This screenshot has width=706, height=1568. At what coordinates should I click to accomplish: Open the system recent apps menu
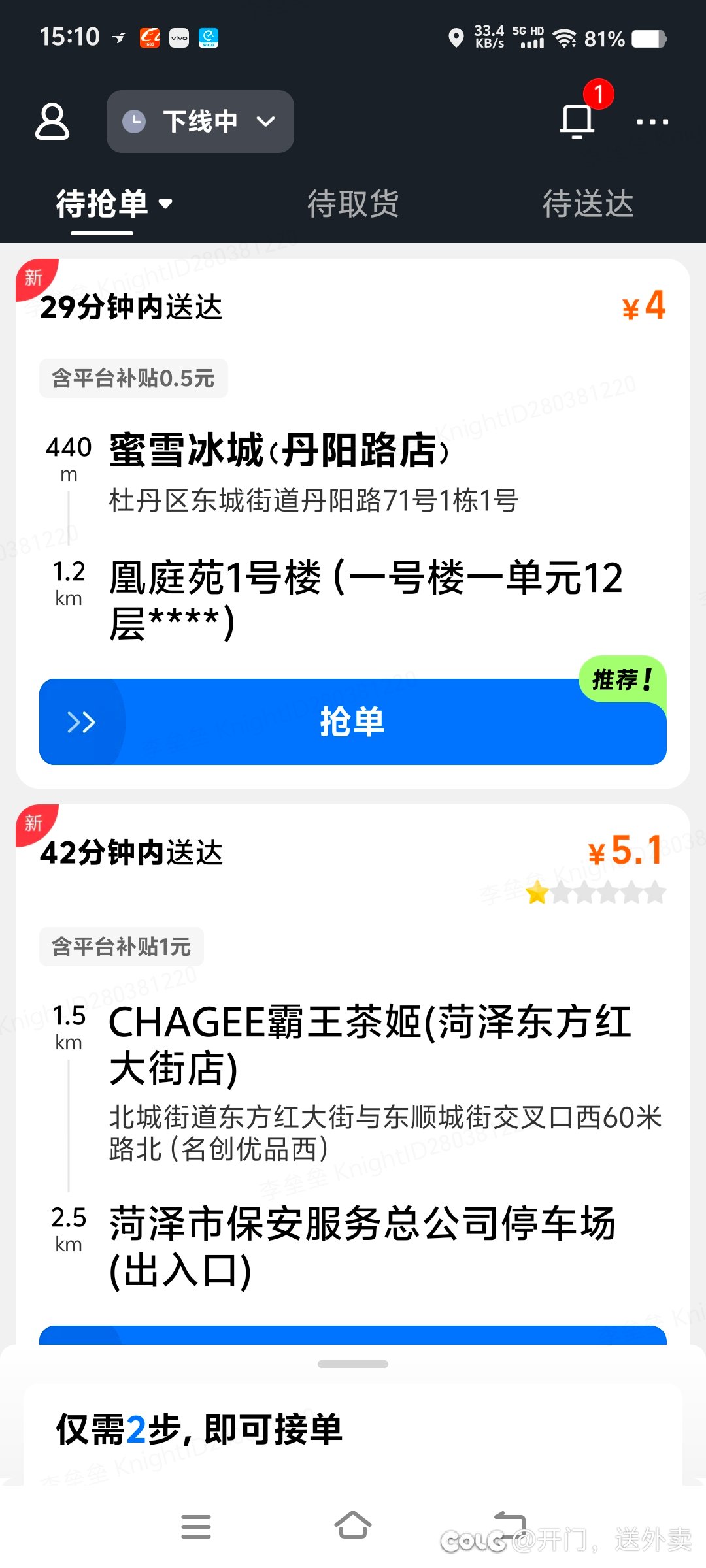tap(196, 1527)
